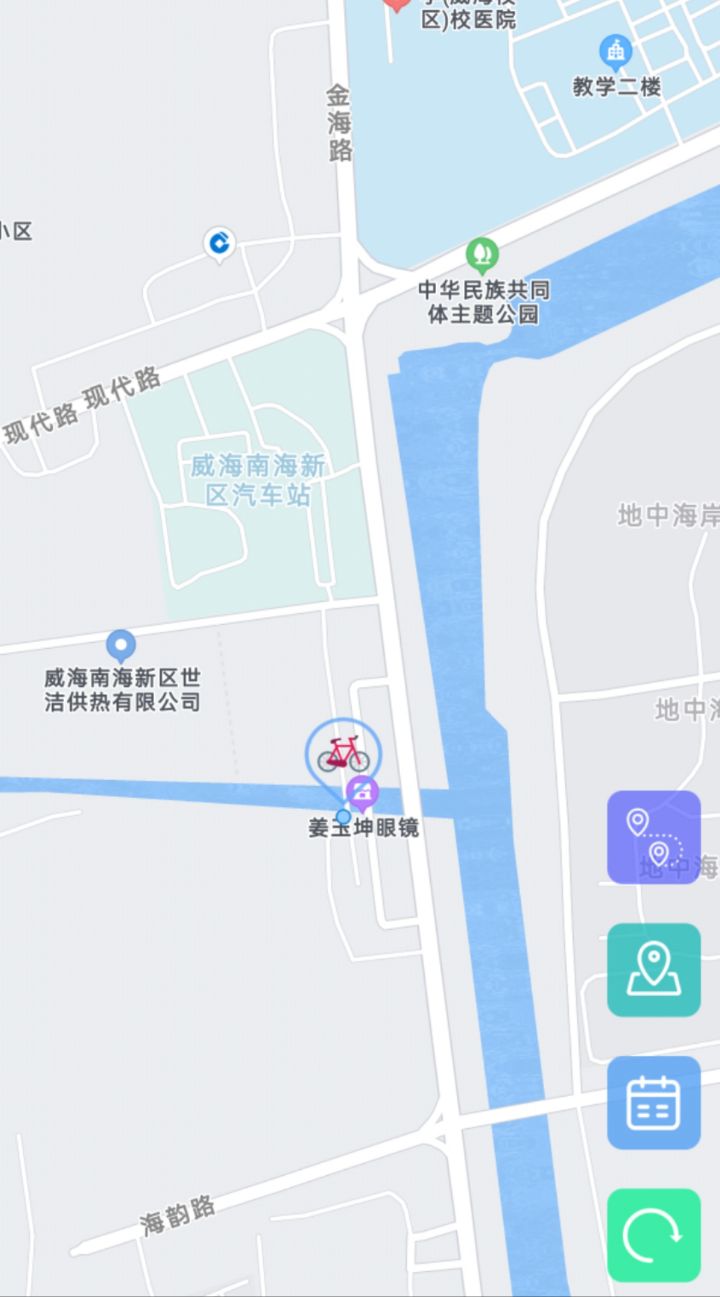
Task: Tap the 中华民族共同体主题公园 park marker
Action: pyautogui.click(x=482, y=255)
